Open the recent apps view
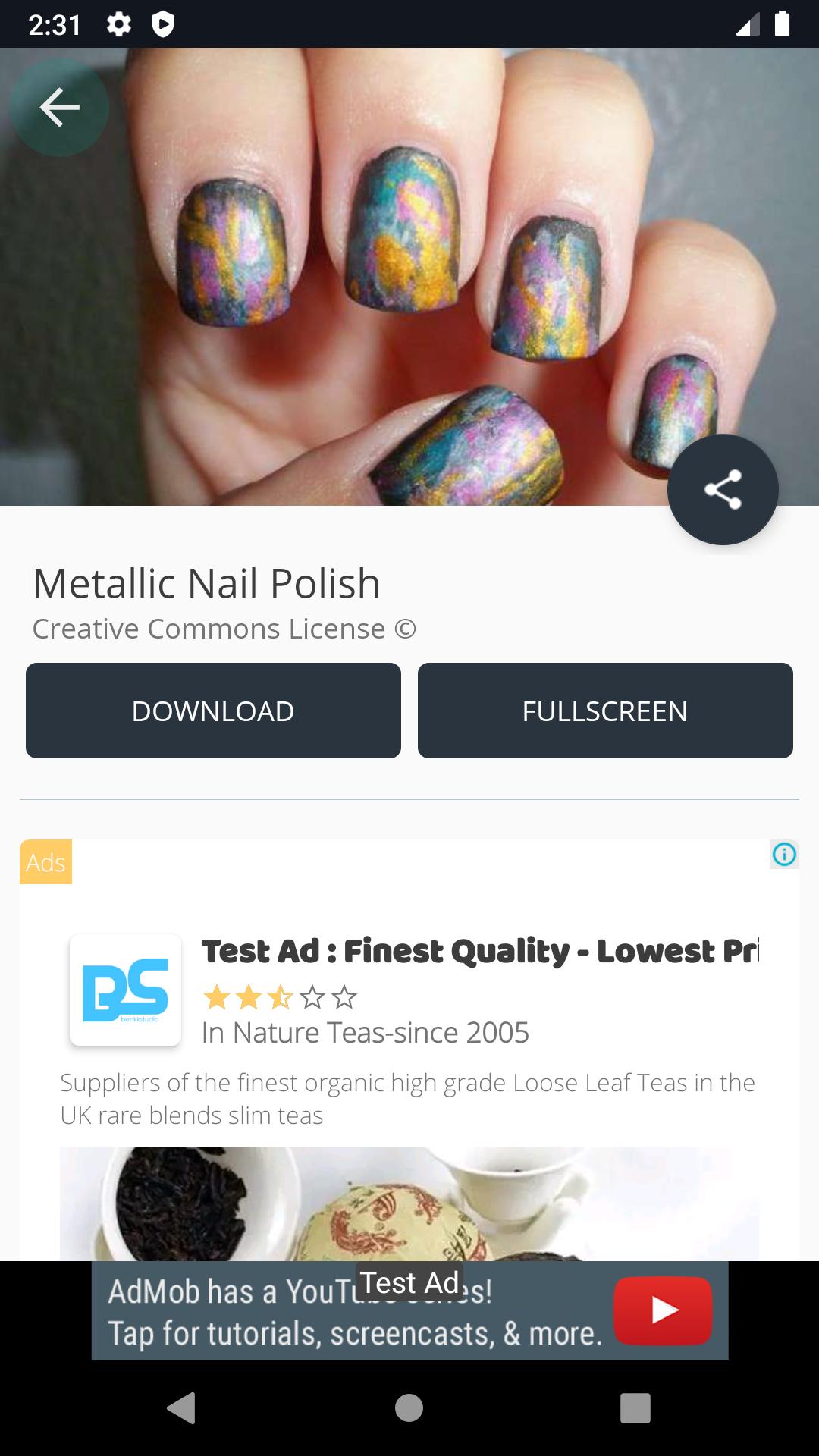The height and width of the screenshot is (1456, 819). tap(635, 1408)
